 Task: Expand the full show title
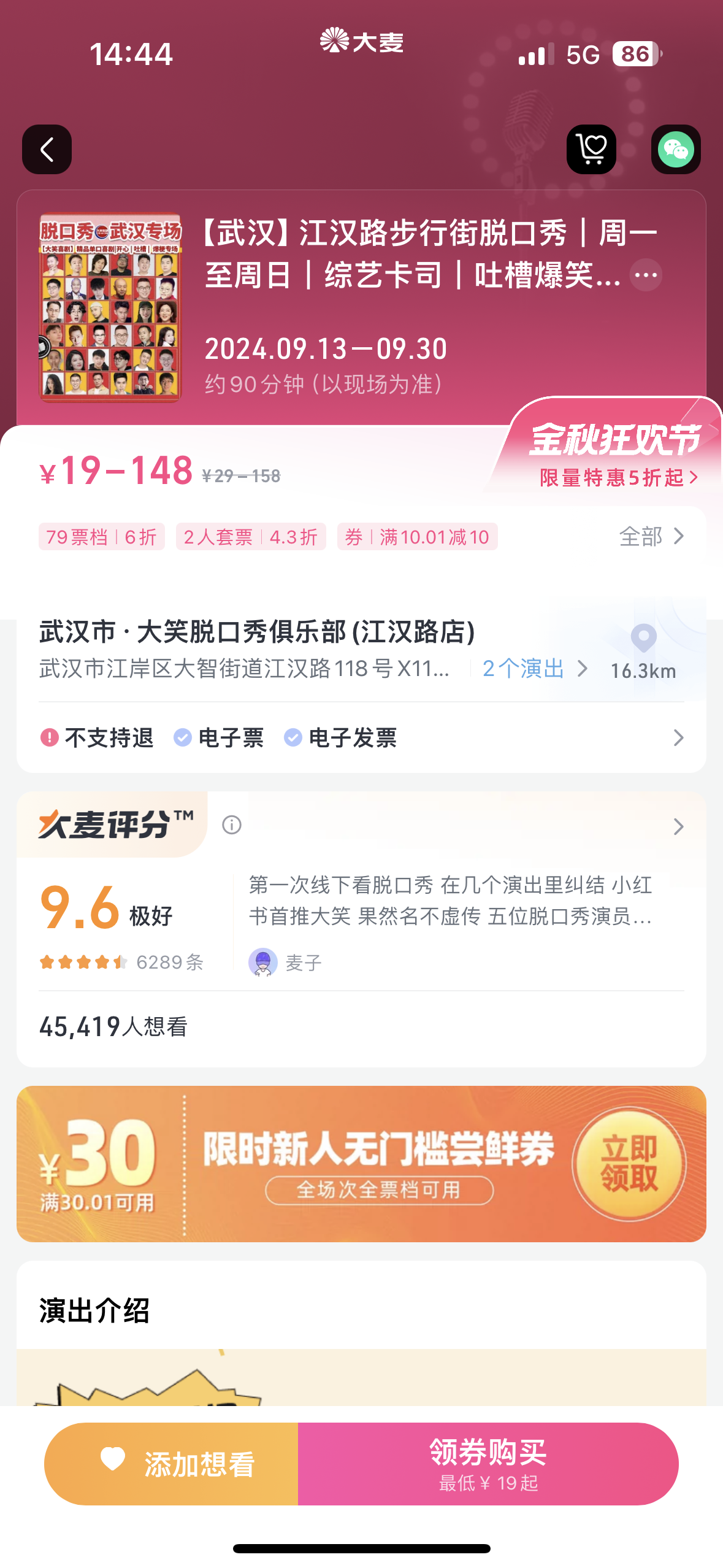646,275
